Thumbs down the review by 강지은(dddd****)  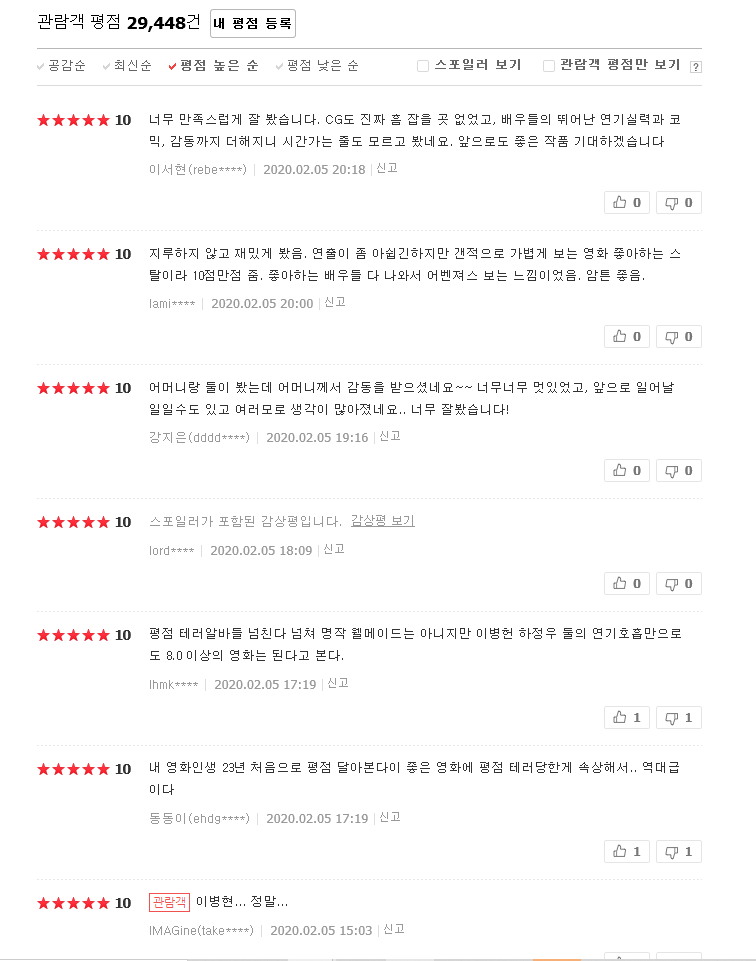pos(679,470)
